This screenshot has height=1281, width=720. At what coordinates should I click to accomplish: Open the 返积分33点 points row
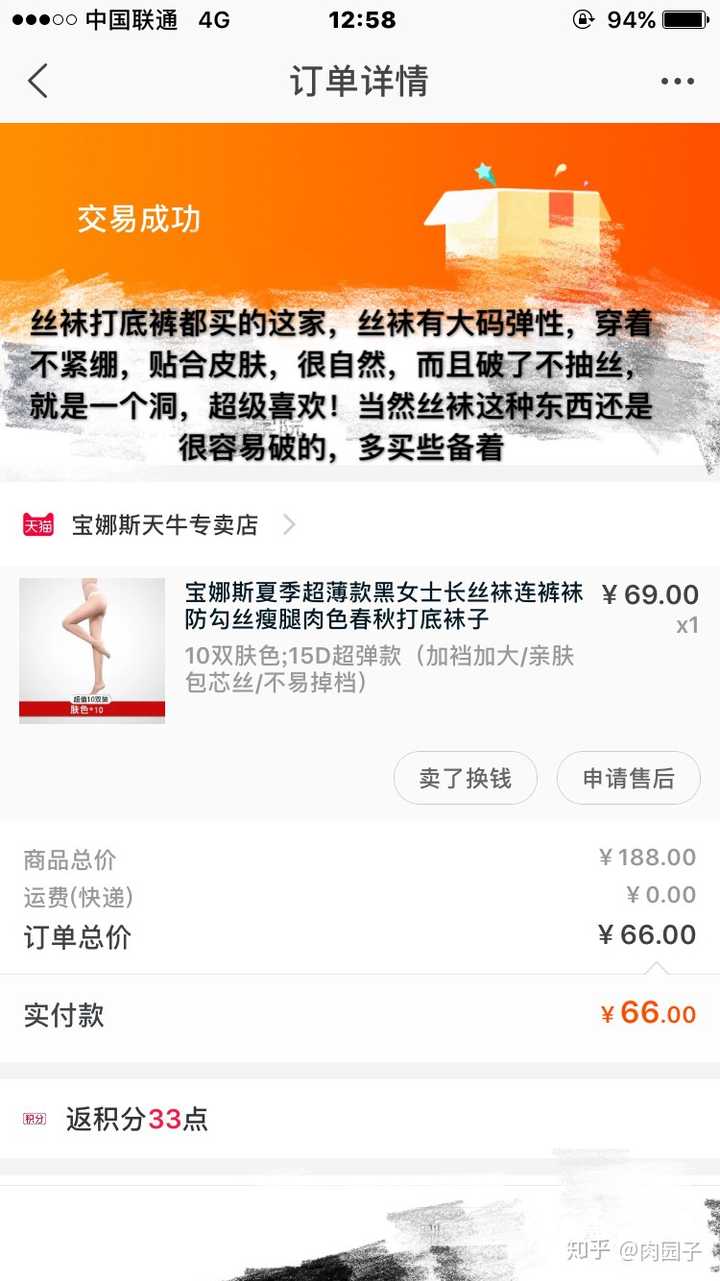pos(137,1118)
